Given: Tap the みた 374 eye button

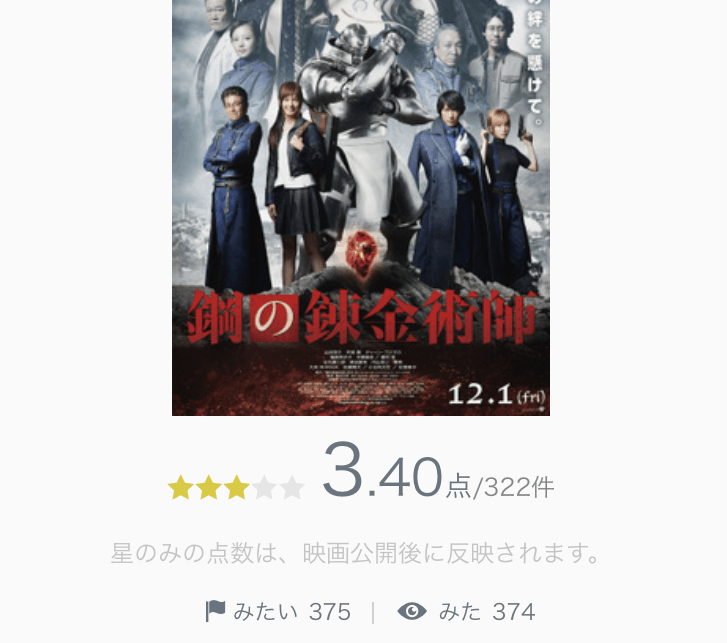Looking at the screenshot, I should pyautogui.click(x=466, y=611).
